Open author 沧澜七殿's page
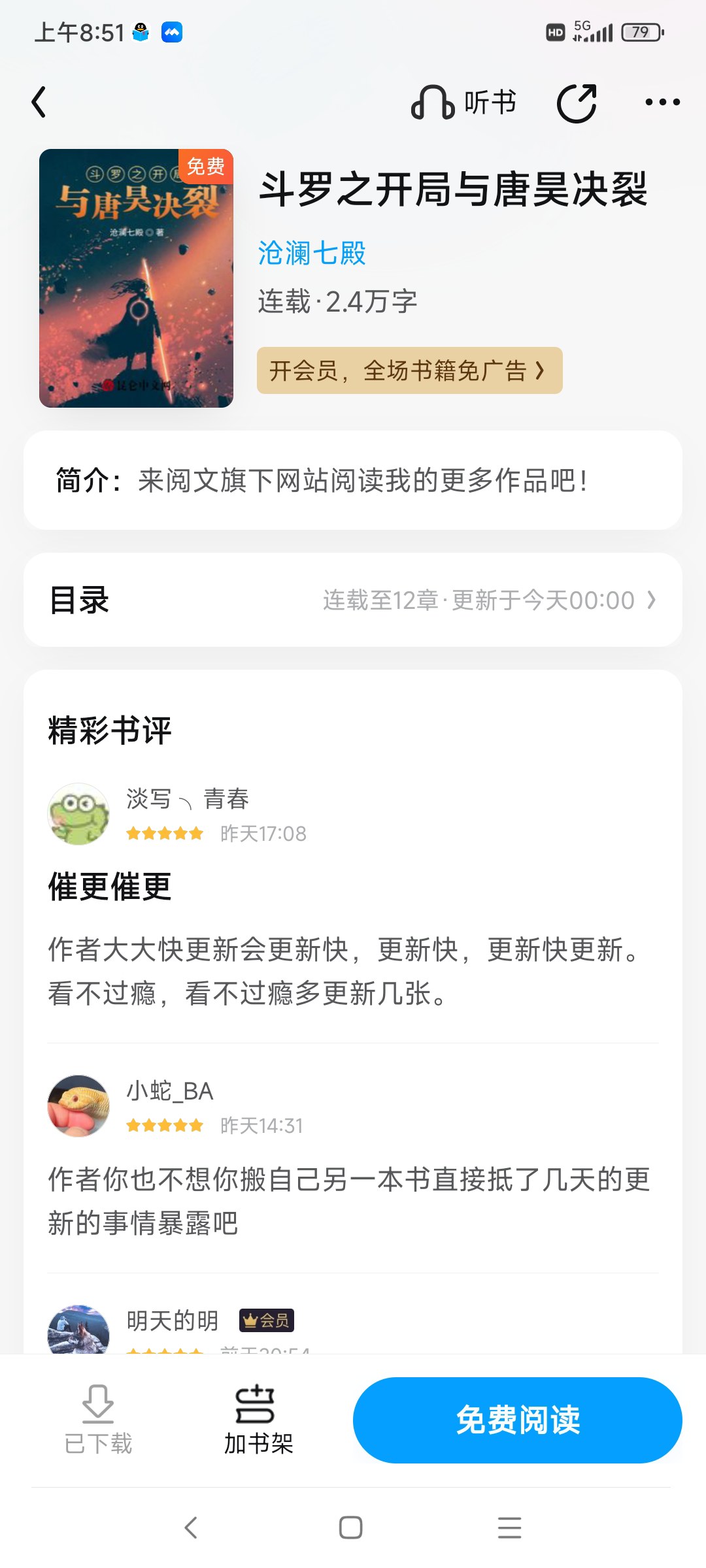 click(x=312, y=253)
